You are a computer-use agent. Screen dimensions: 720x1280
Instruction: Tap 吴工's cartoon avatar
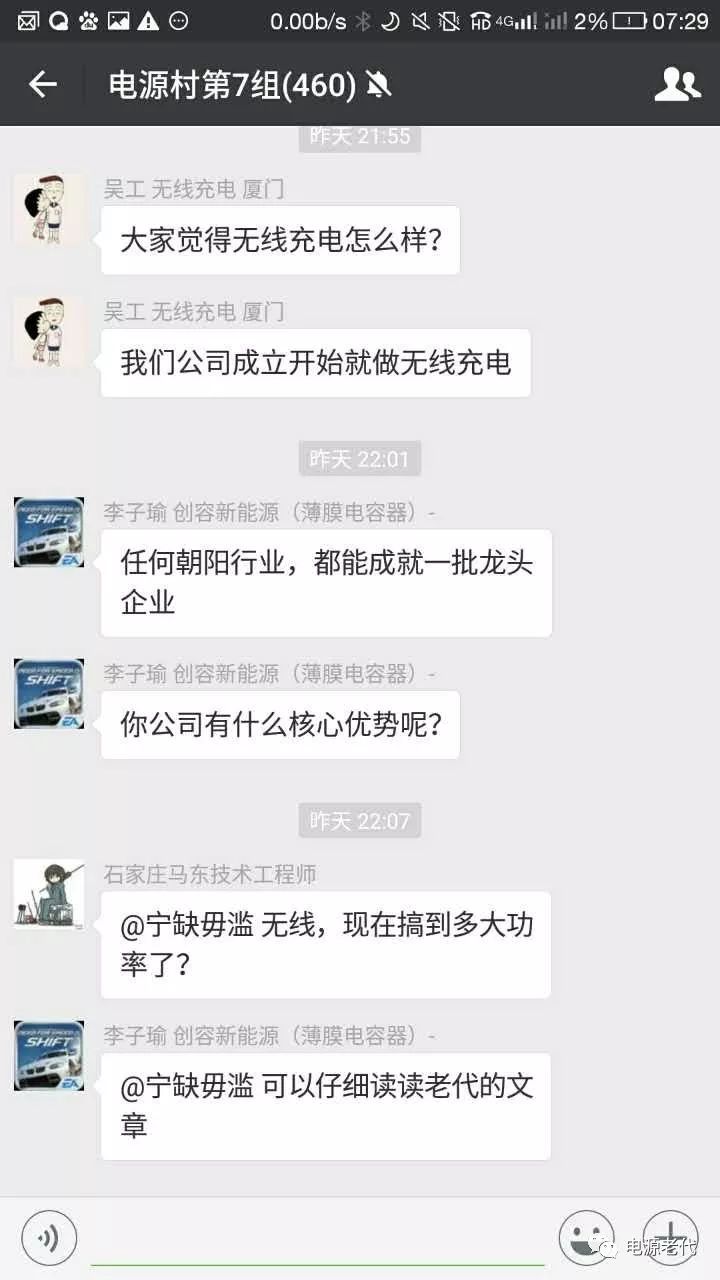48,210
